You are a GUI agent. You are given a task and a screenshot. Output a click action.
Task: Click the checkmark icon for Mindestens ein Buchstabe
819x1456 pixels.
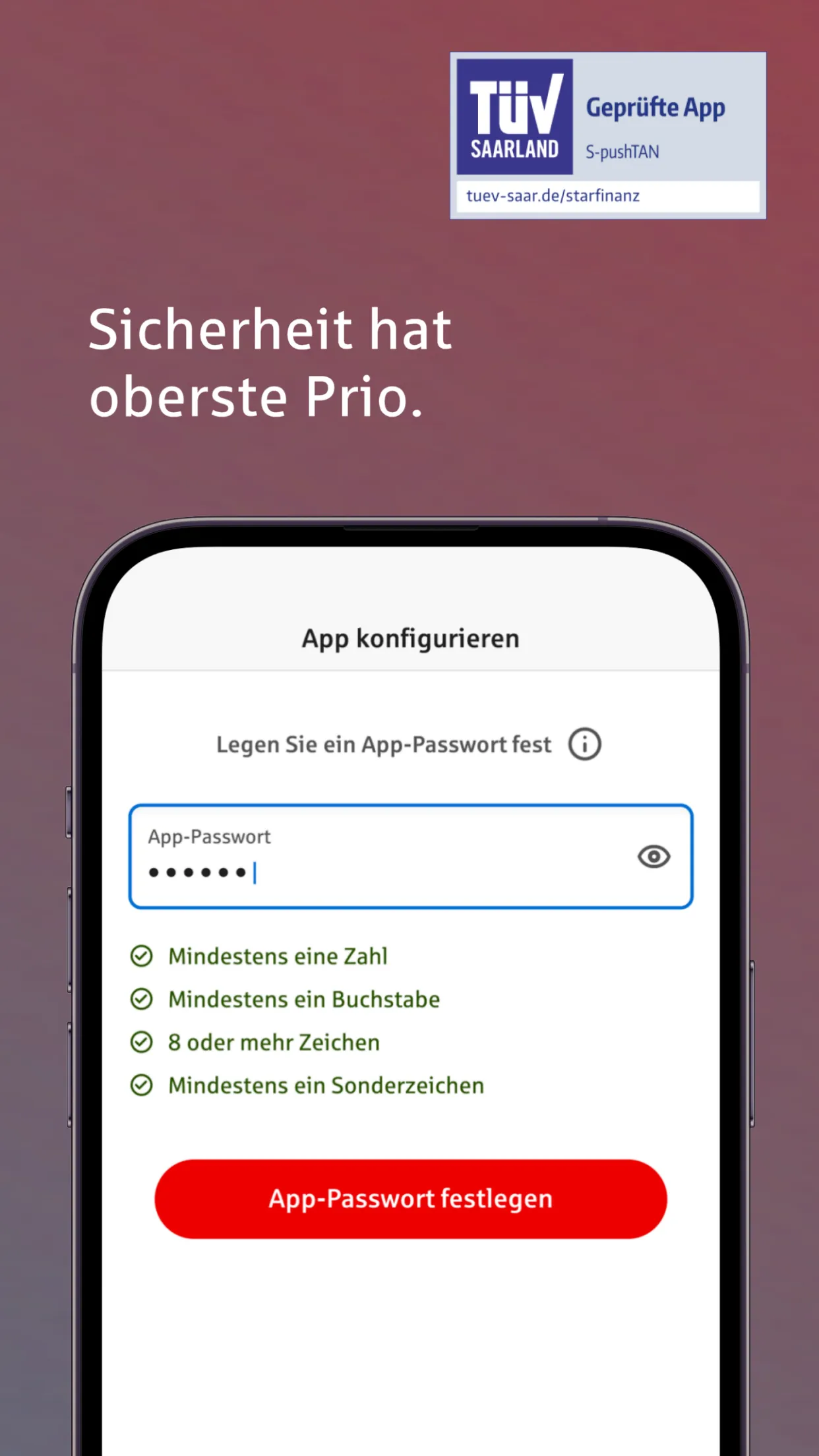point(141,999)
